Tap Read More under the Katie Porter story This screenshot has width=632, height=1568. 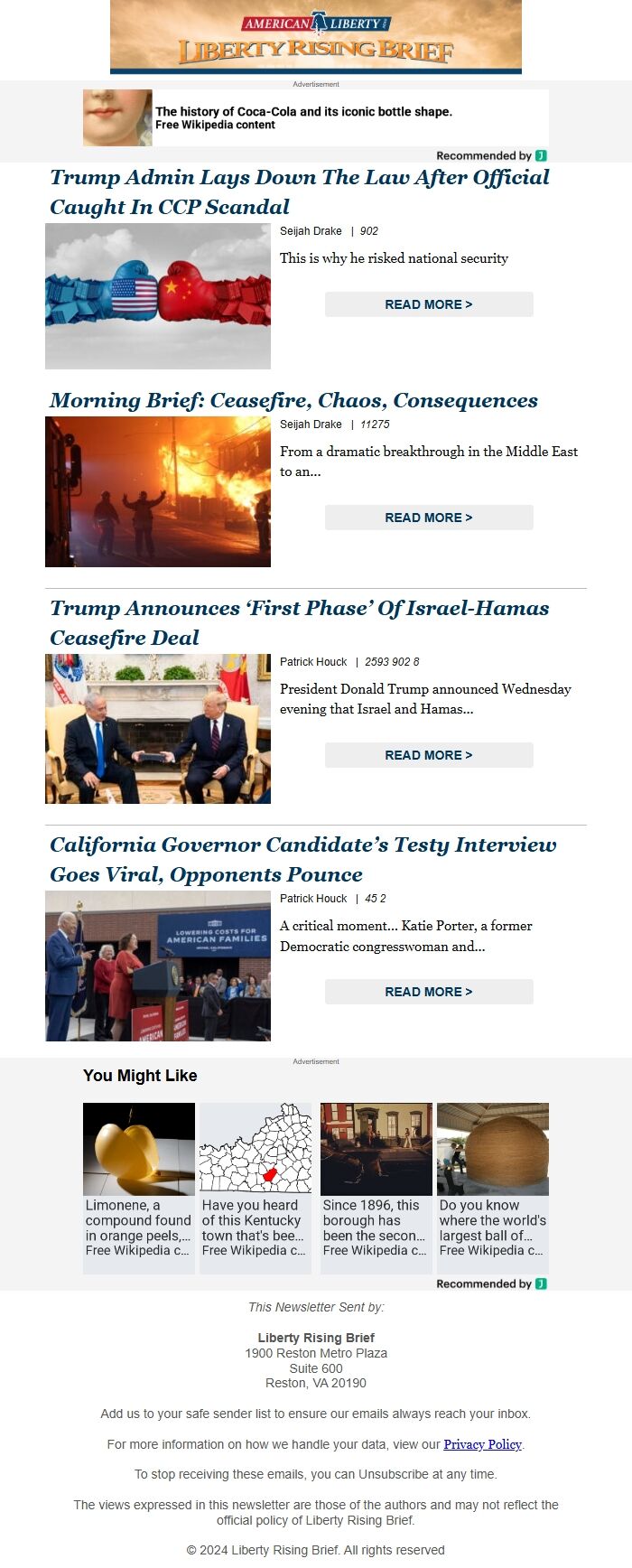pos(429,992)
